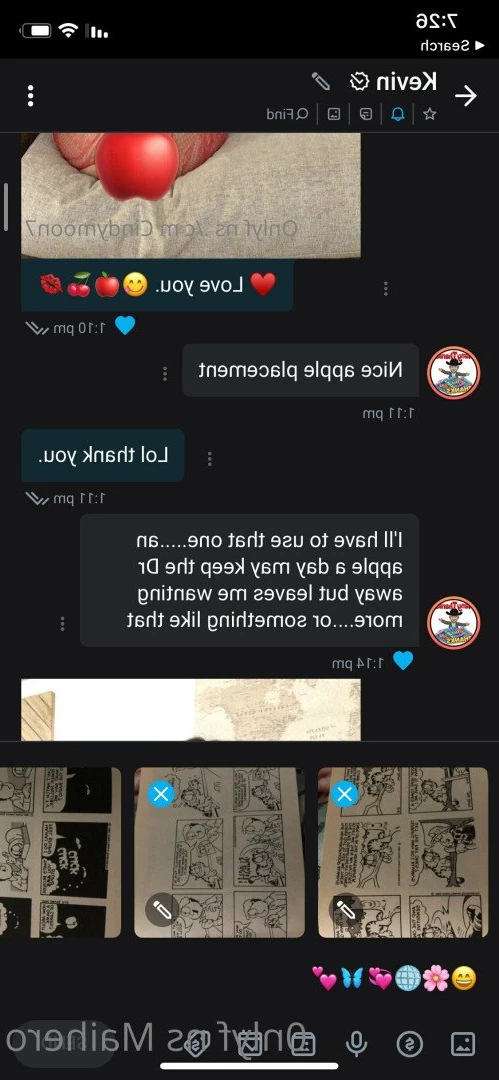Remove the middle attached comic photo
The image size is (499, 1080).
click(x=161, y=795)
